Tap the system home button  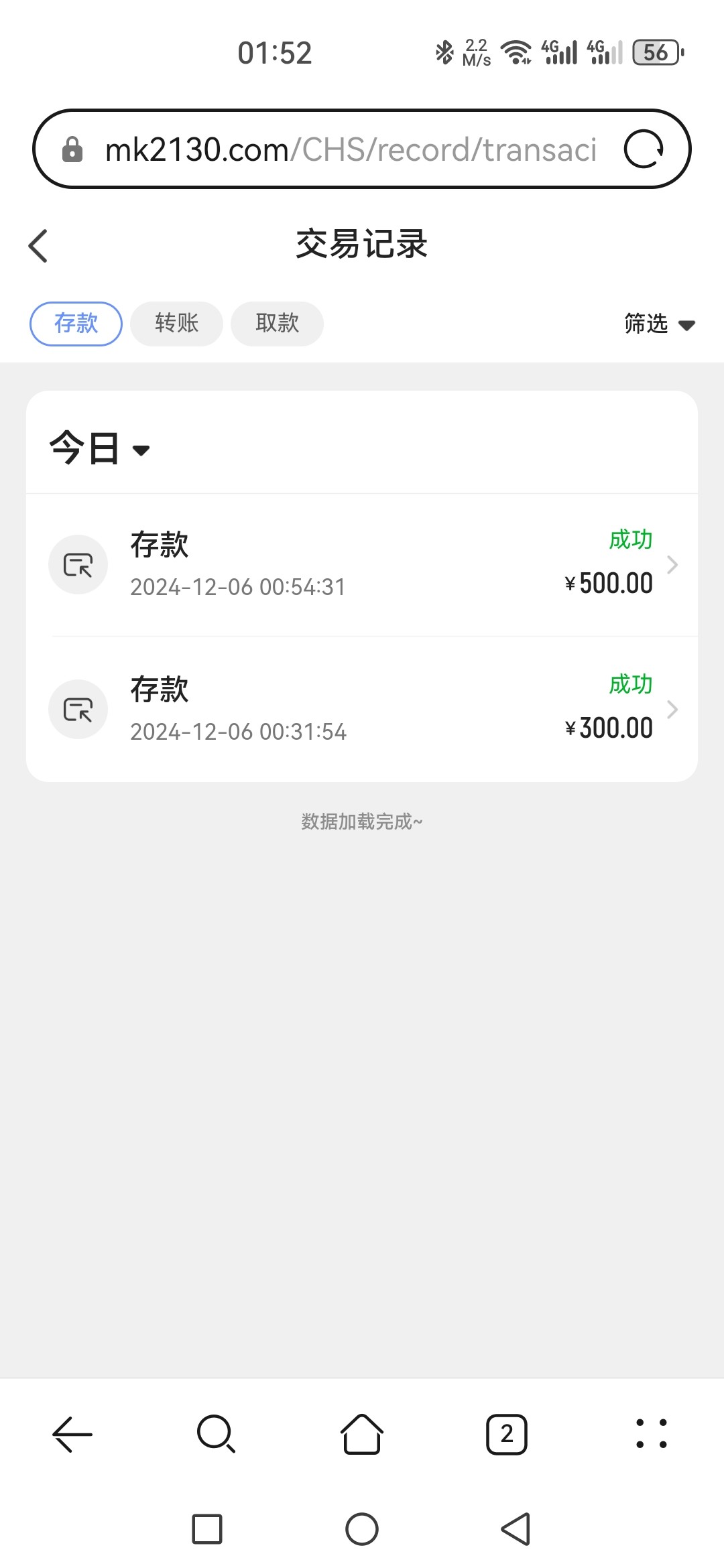[x=362, y=1529]
